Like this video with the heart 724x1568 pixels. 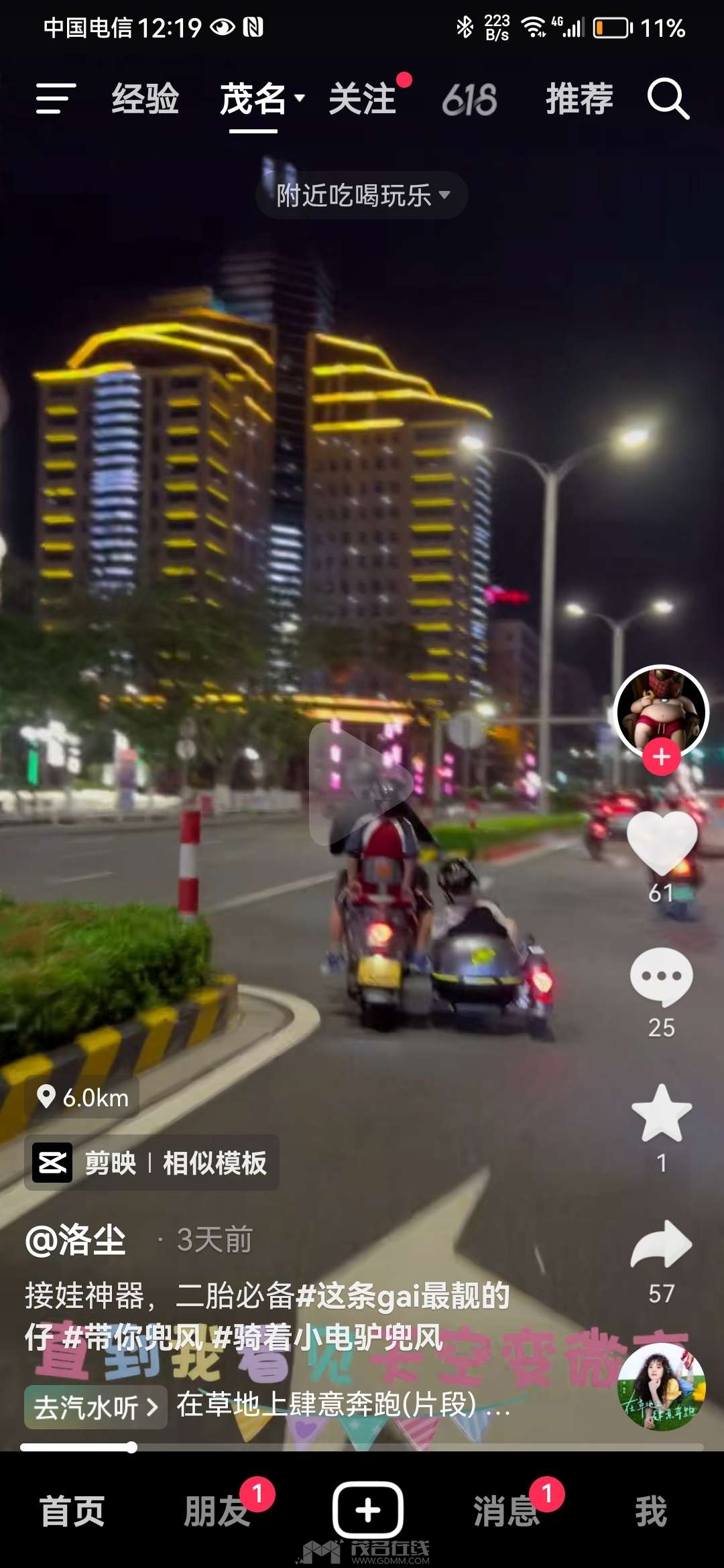coord(662,843)
